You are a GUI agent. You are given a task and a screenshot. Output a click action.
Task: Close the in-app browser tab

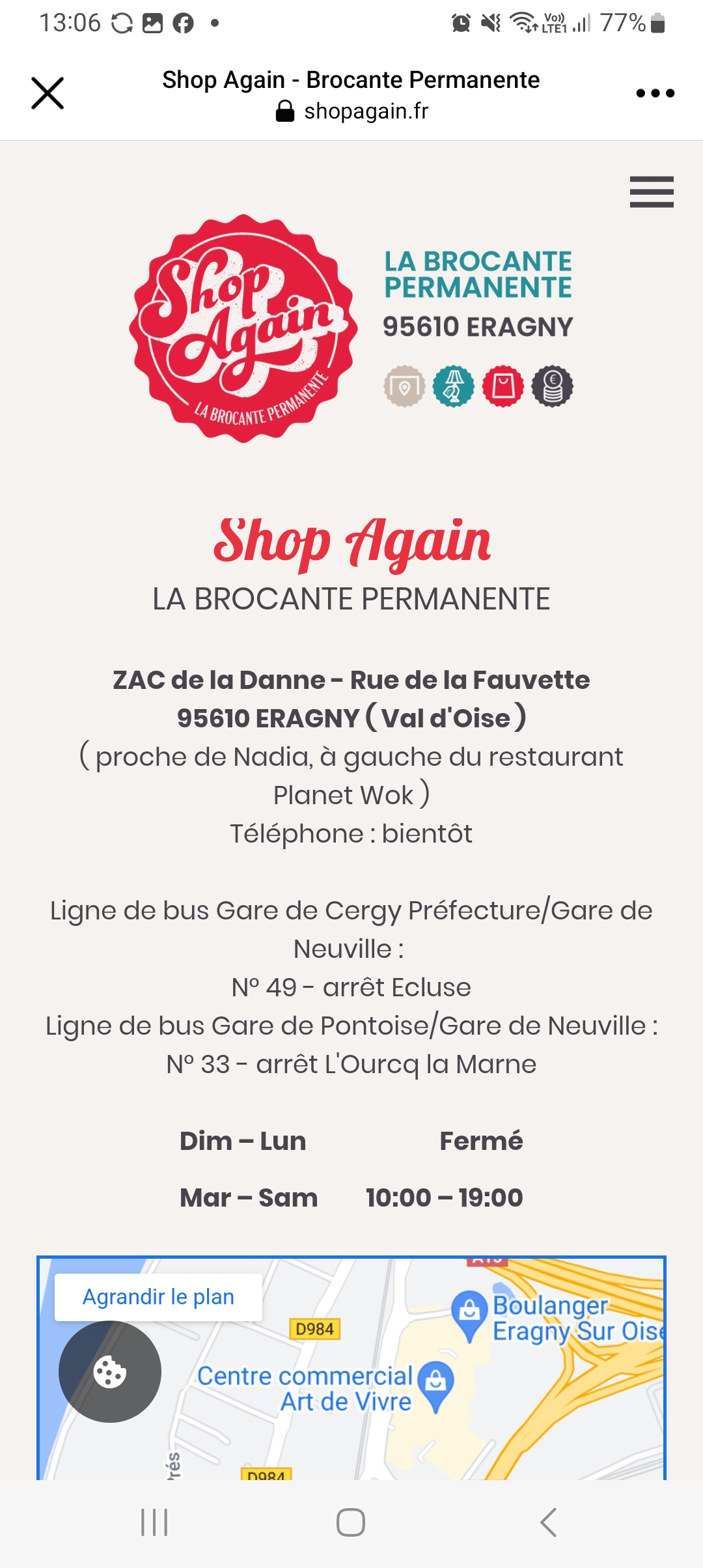click(x=48, y=93)
